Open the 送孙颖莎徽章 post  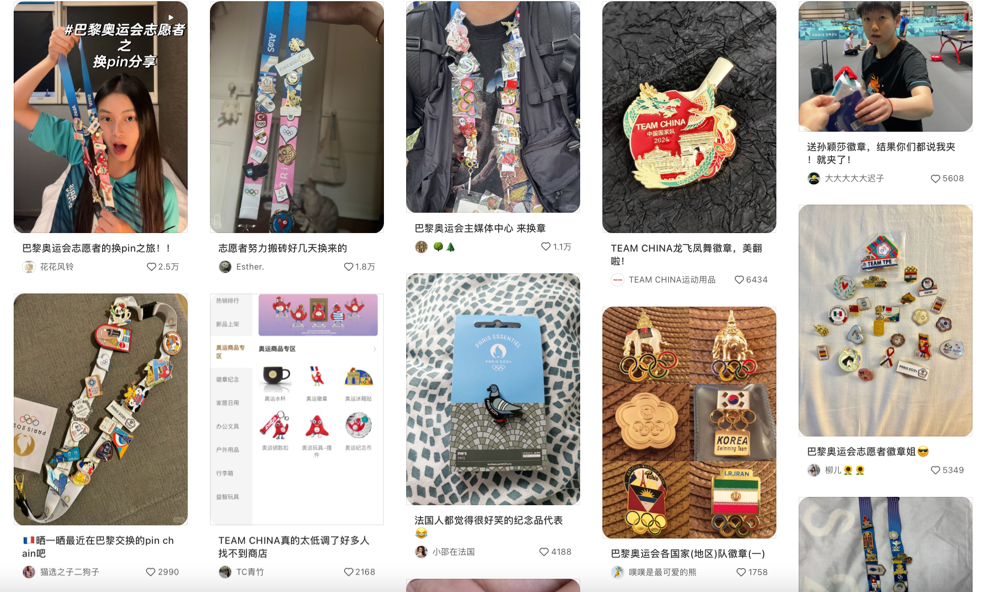click(x=884, y=67)
